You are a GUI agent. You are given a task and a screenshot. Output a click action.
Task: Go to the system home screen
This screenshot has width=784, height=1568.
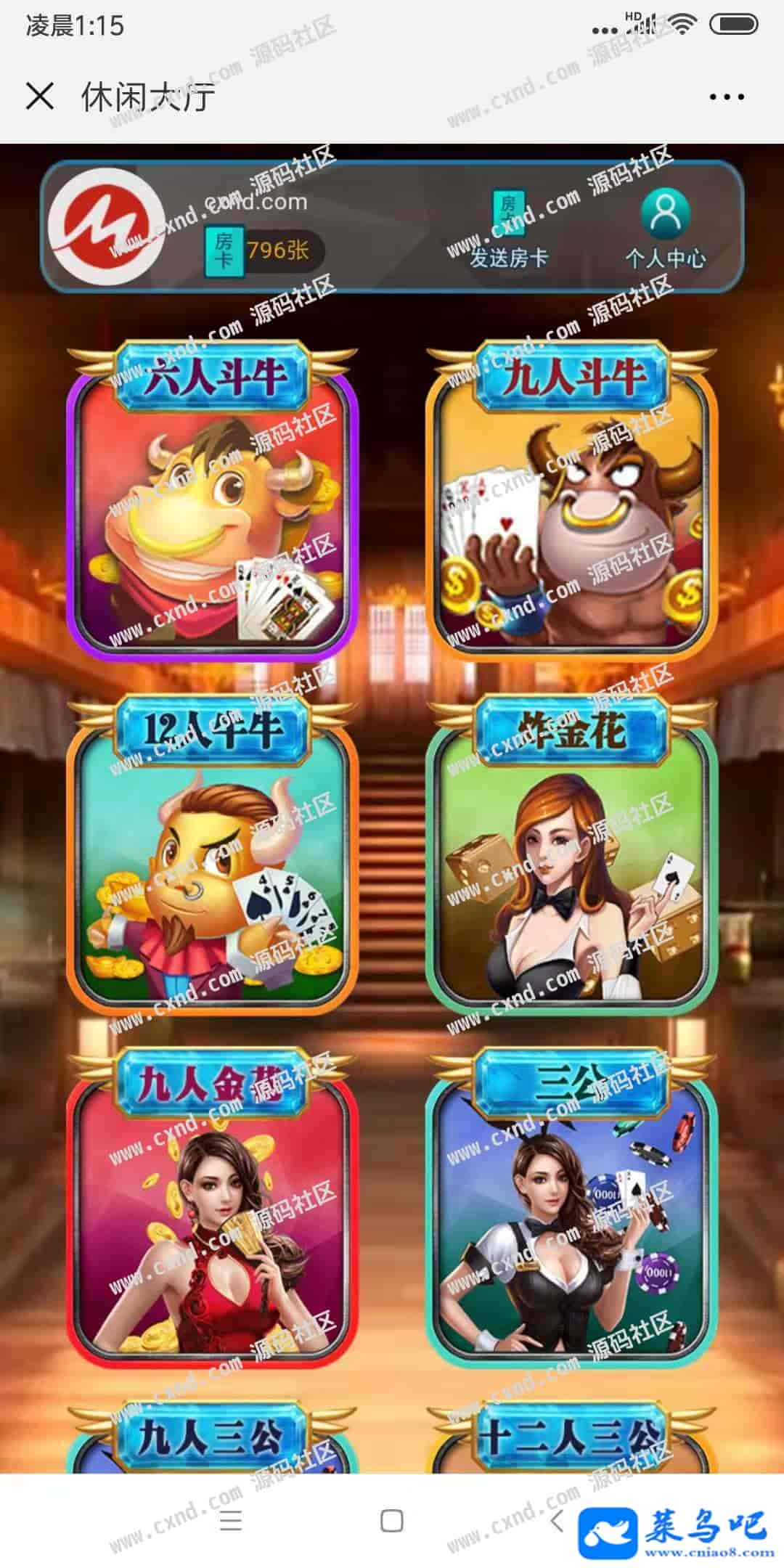(x=392, y=1521)
